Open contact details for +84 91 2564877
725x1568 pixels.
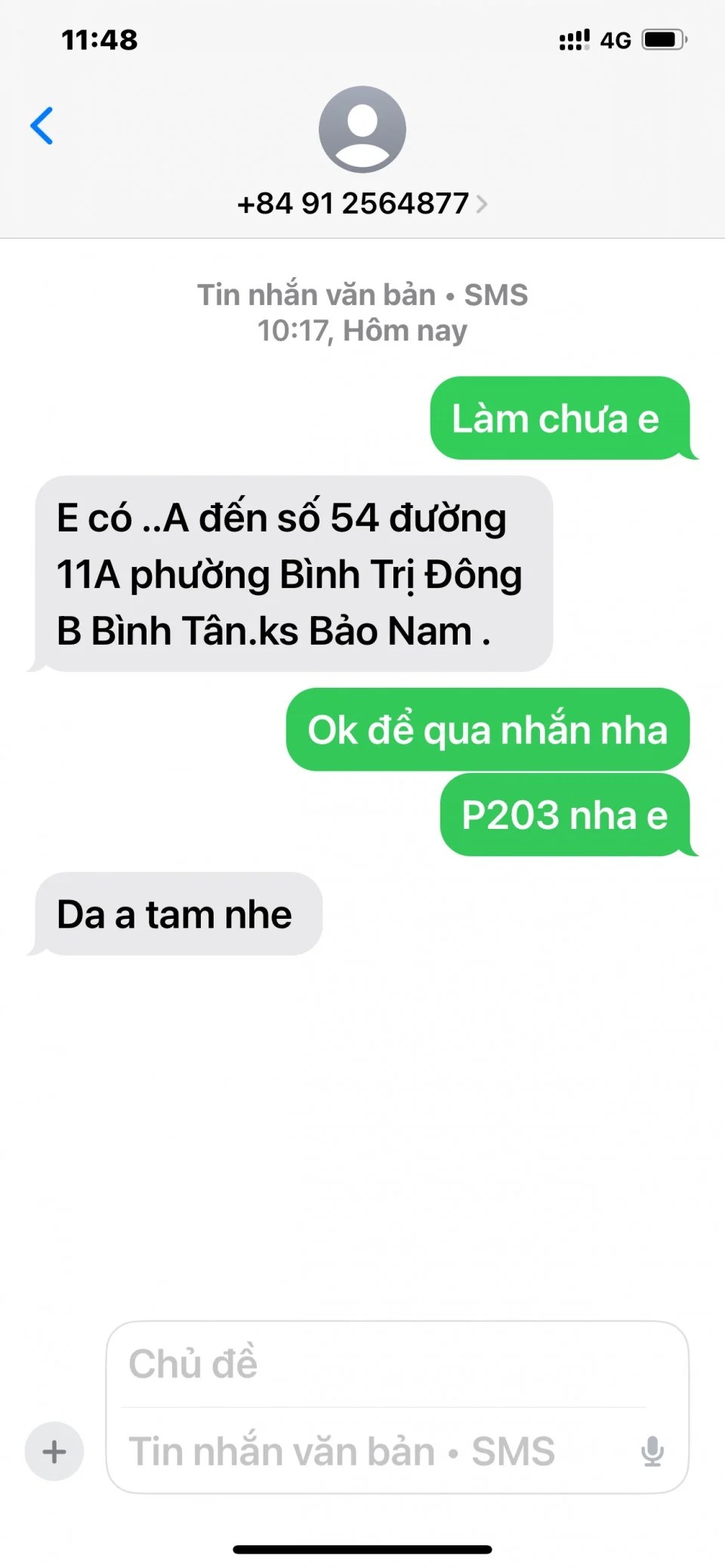[362, 203]
